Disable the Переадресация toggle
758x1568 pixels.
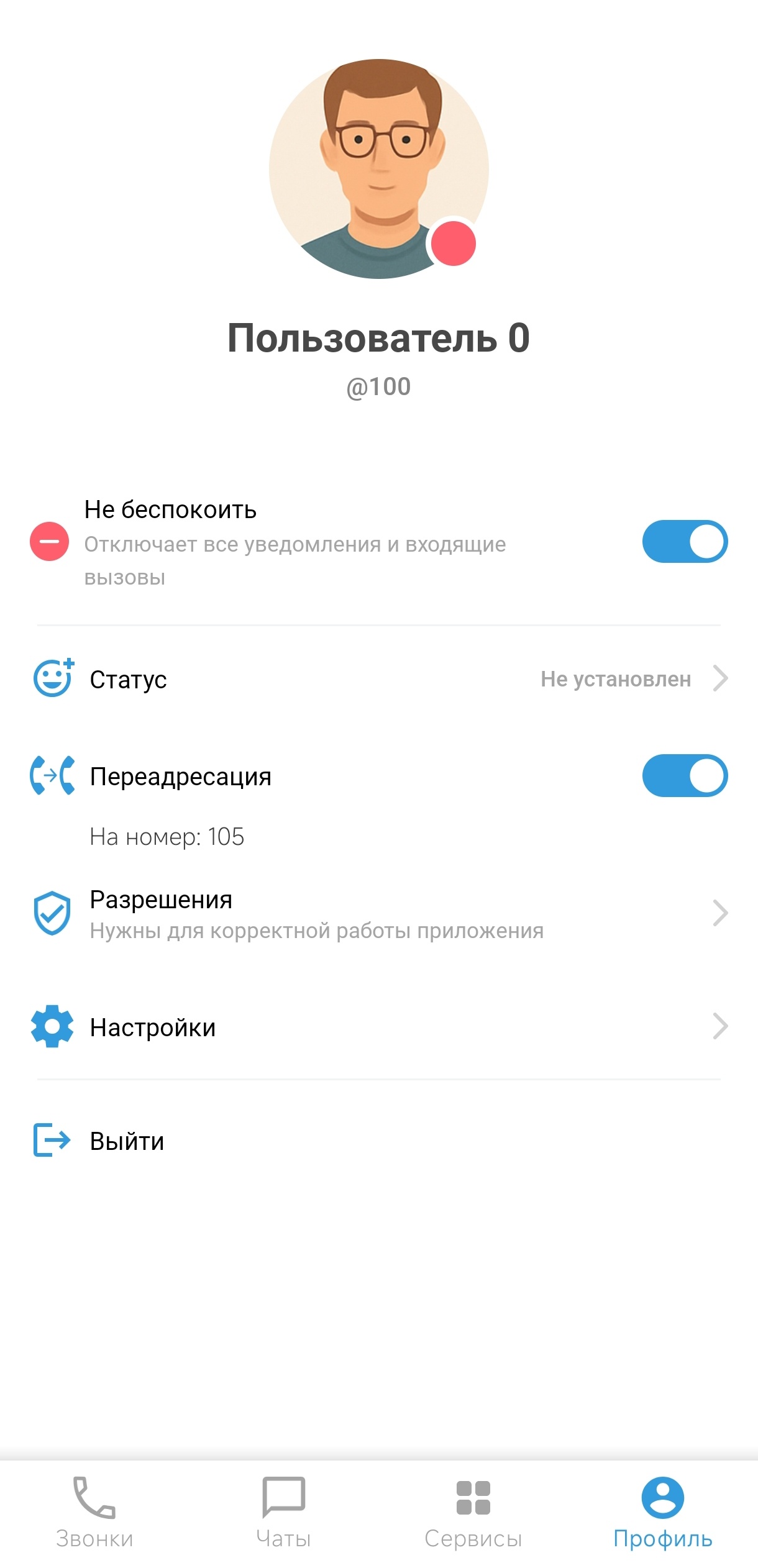click(684, 776)
